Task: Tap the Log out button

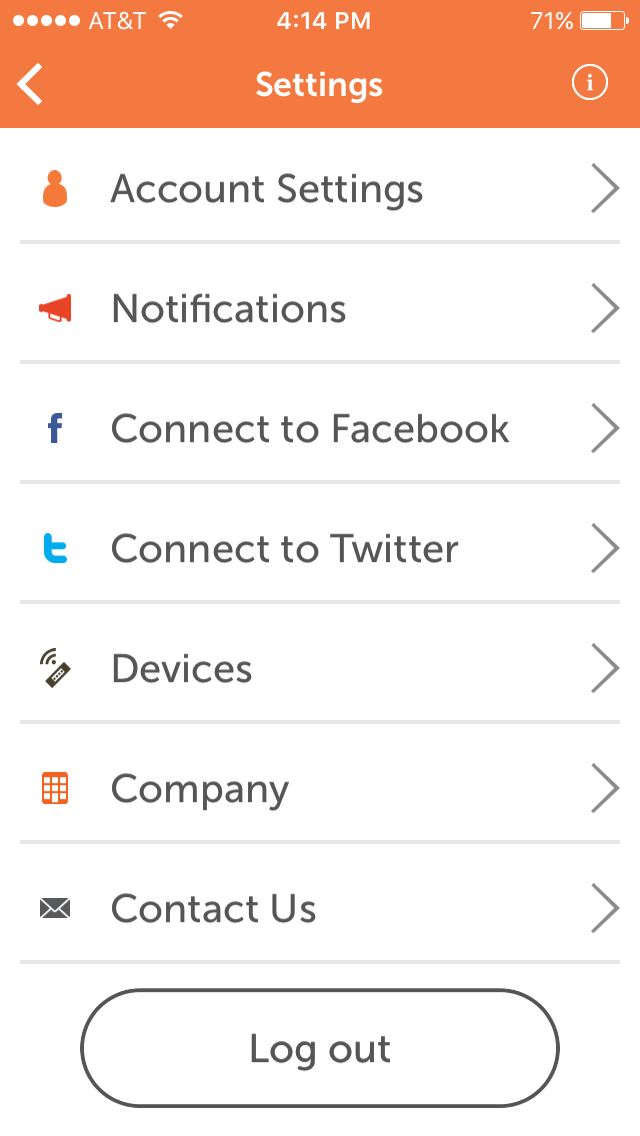Action: coord(320,1049)
